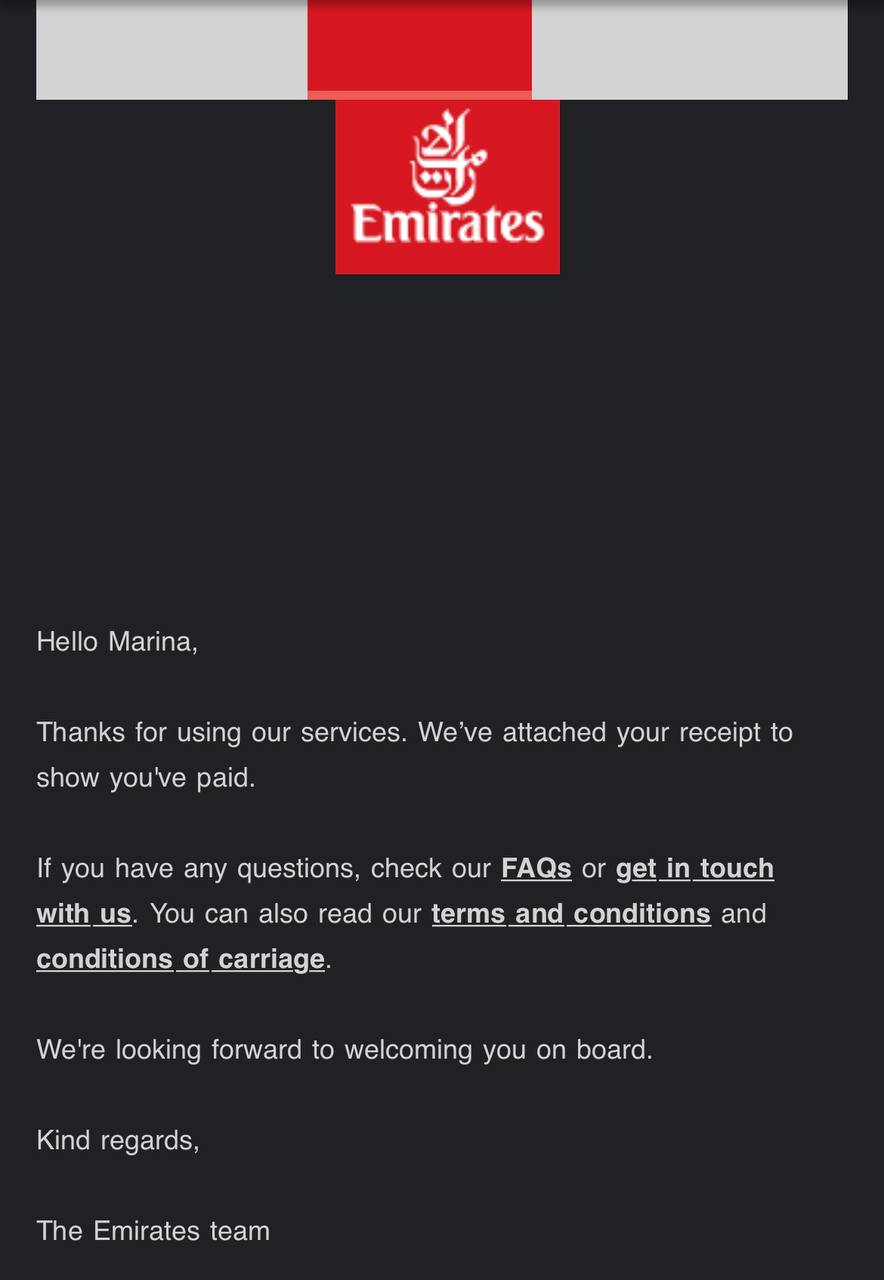The image size is (884, 1280).
Task: Open conditions of carriage link
Action: tap(181, 958)
